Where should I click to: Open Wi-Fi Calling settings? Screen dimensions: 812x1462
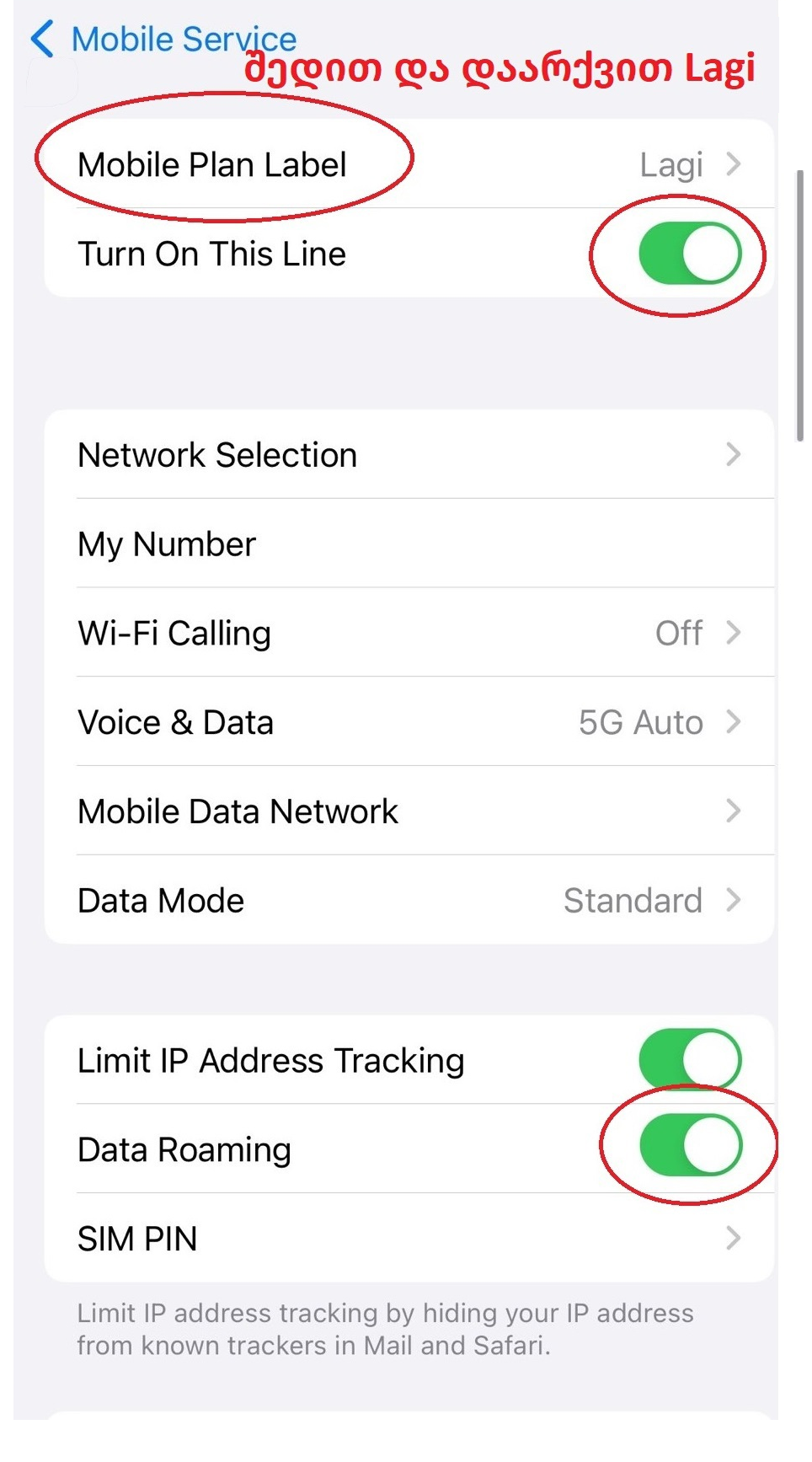(409, 633)
